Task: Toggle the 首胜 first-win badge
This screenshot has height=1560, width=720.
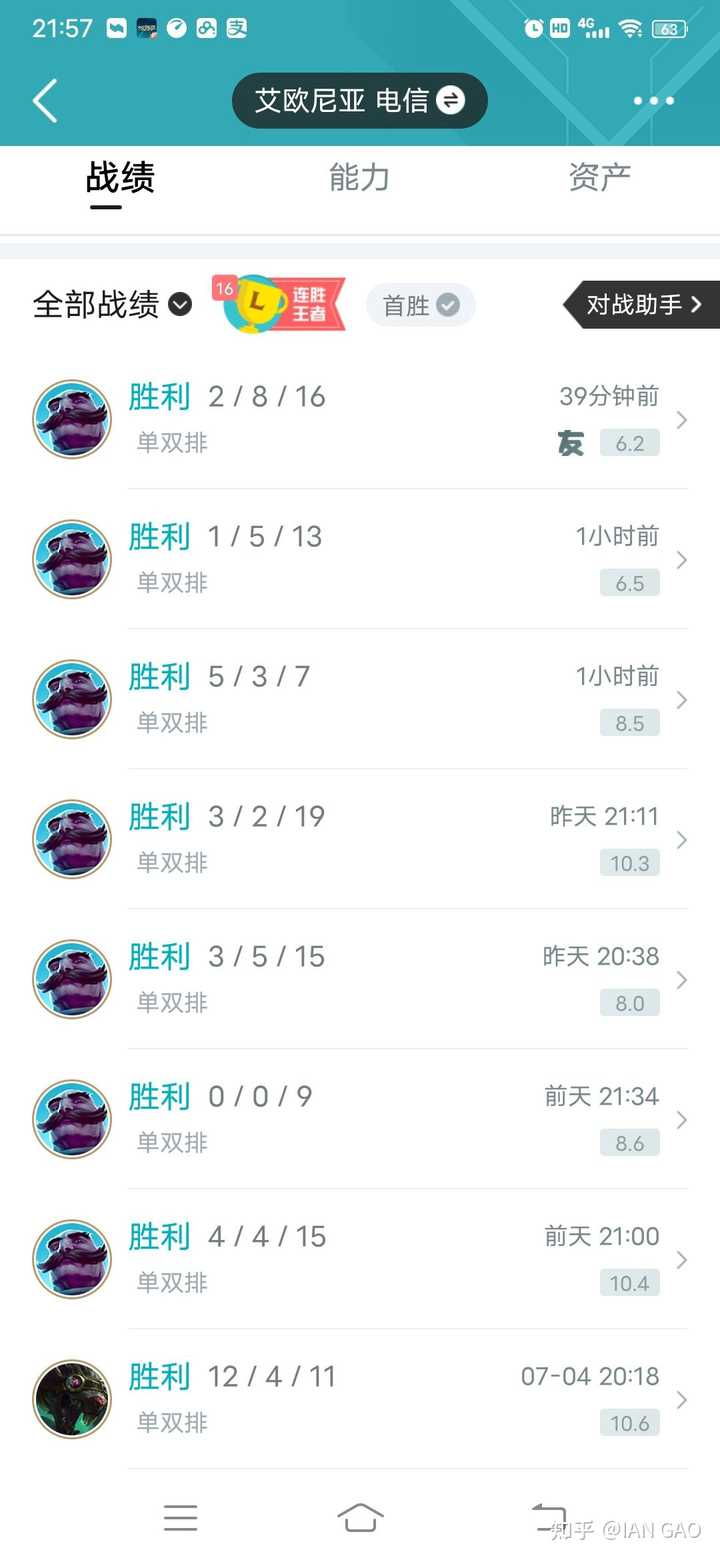Action: [420, 305]
